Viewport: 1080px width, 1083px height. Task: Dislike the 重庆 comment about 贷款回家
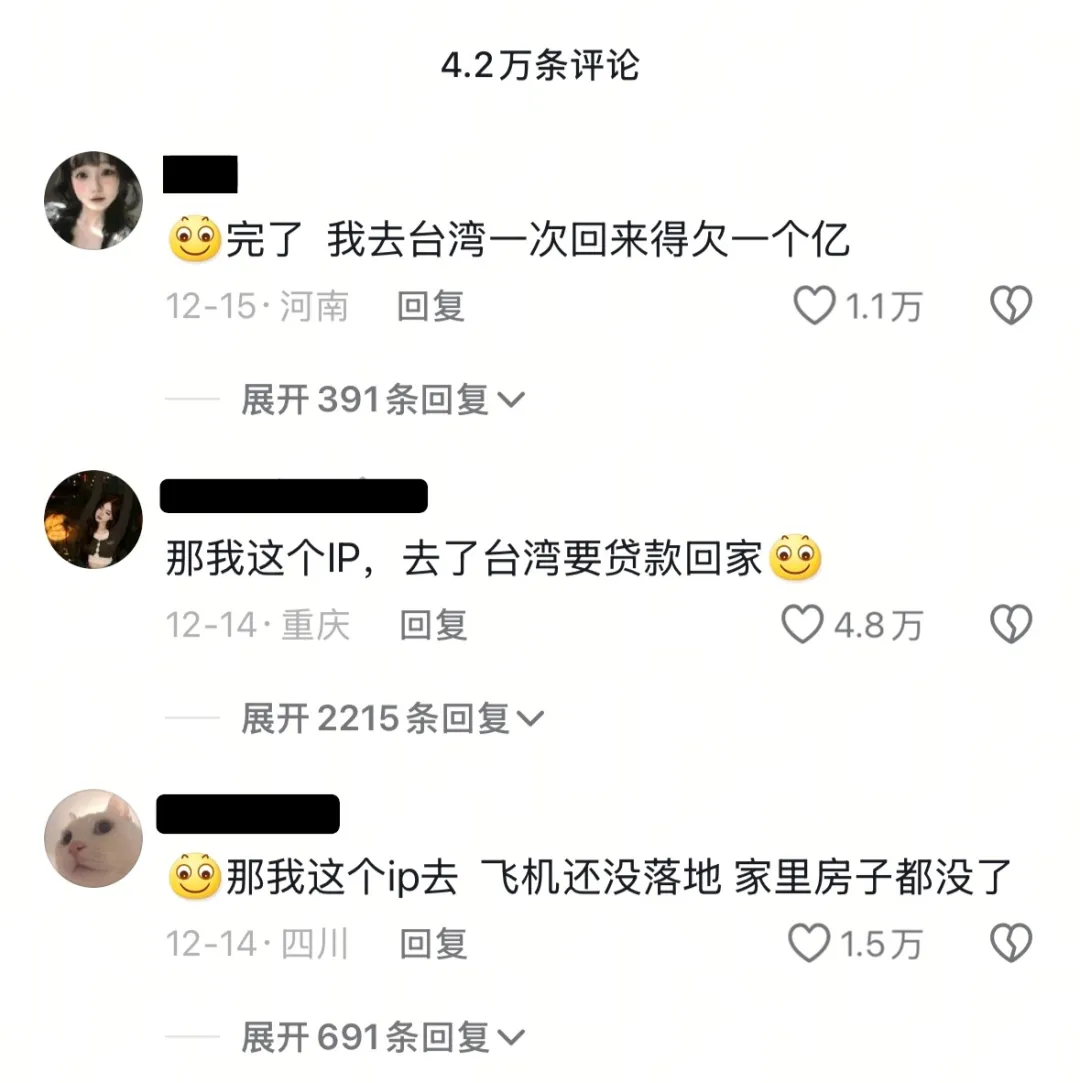tap(1010, 625)
